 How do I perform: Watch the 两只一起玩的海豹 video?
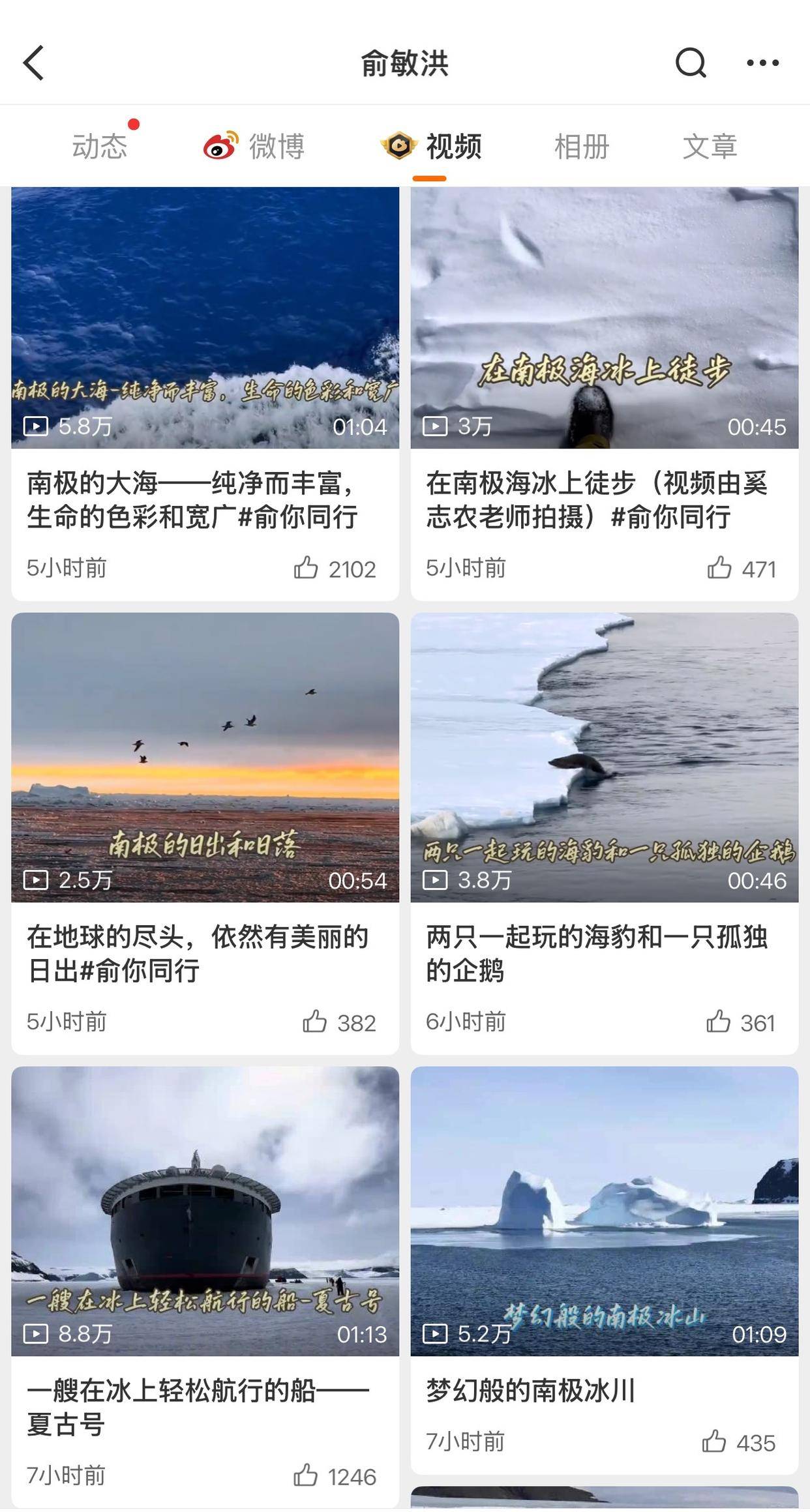[x=604, y=757]
